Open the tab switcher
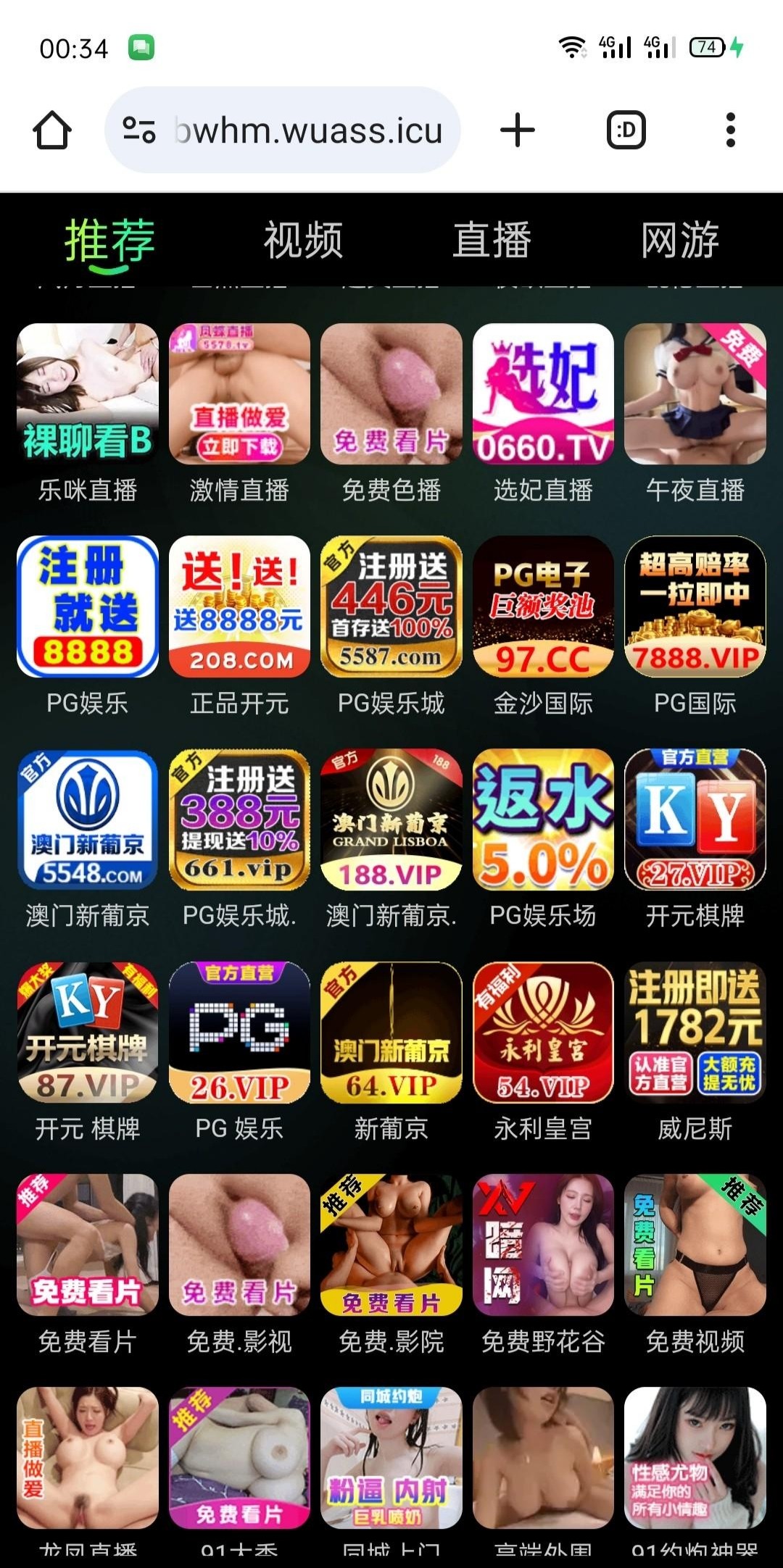Image resolution: width=783 pixels, height=1568 pixels. [626, 130]
